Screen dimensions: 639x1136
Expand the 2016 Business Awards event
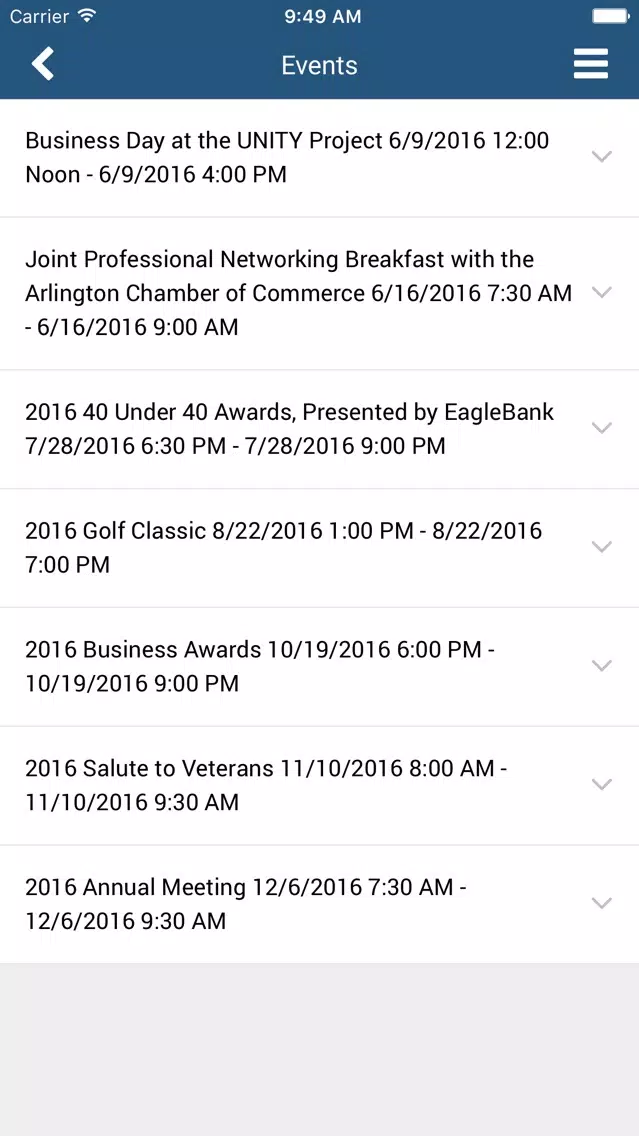pyautogui.click(x=602, y=665)
